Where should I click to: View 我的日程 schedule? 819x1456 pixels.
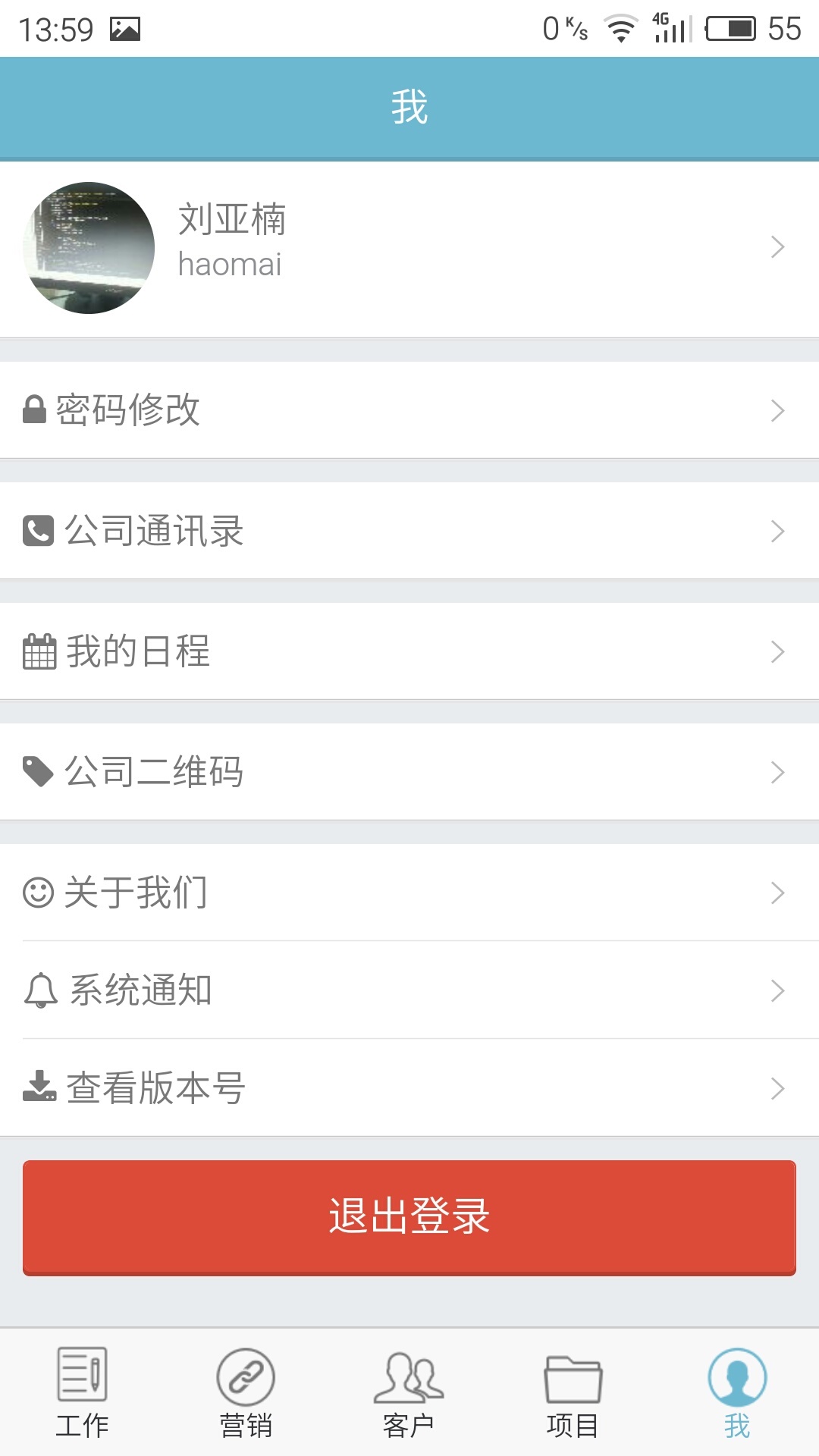coord(409,651)
